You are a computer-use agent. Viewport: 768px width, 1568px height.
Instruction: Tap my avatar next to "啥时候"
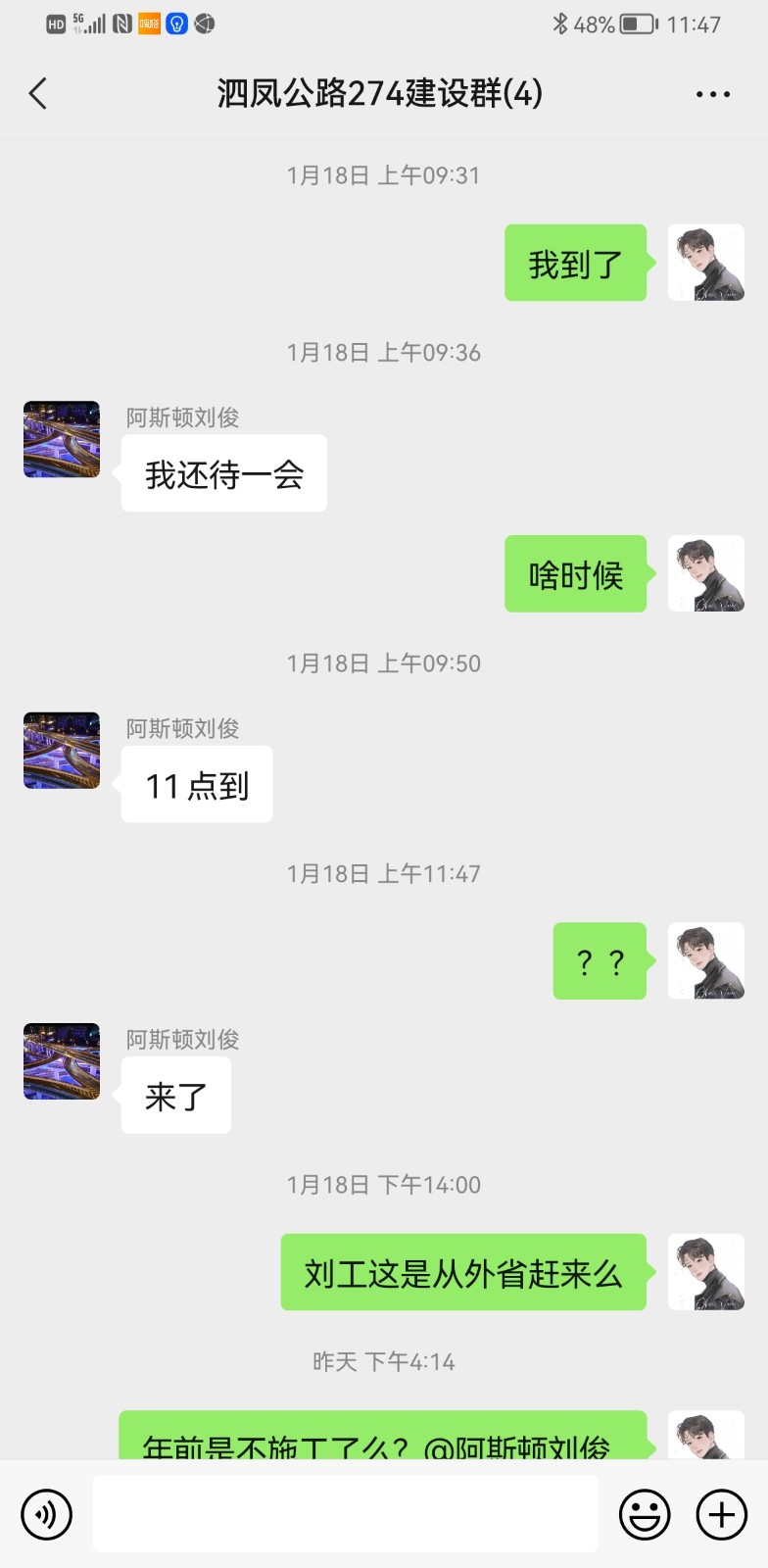point(705,573)
